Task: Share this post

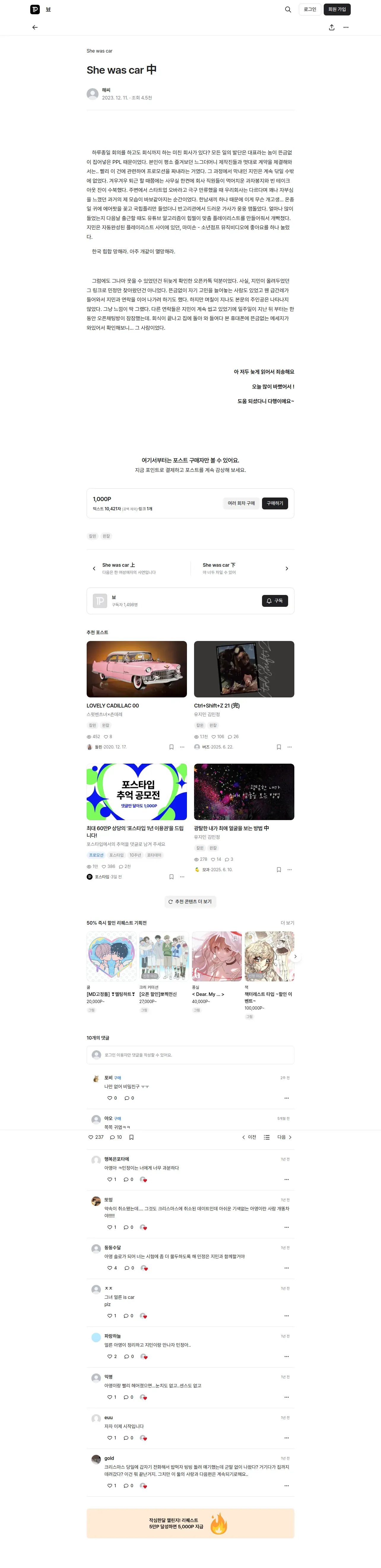Action: (x=331, y=27)
